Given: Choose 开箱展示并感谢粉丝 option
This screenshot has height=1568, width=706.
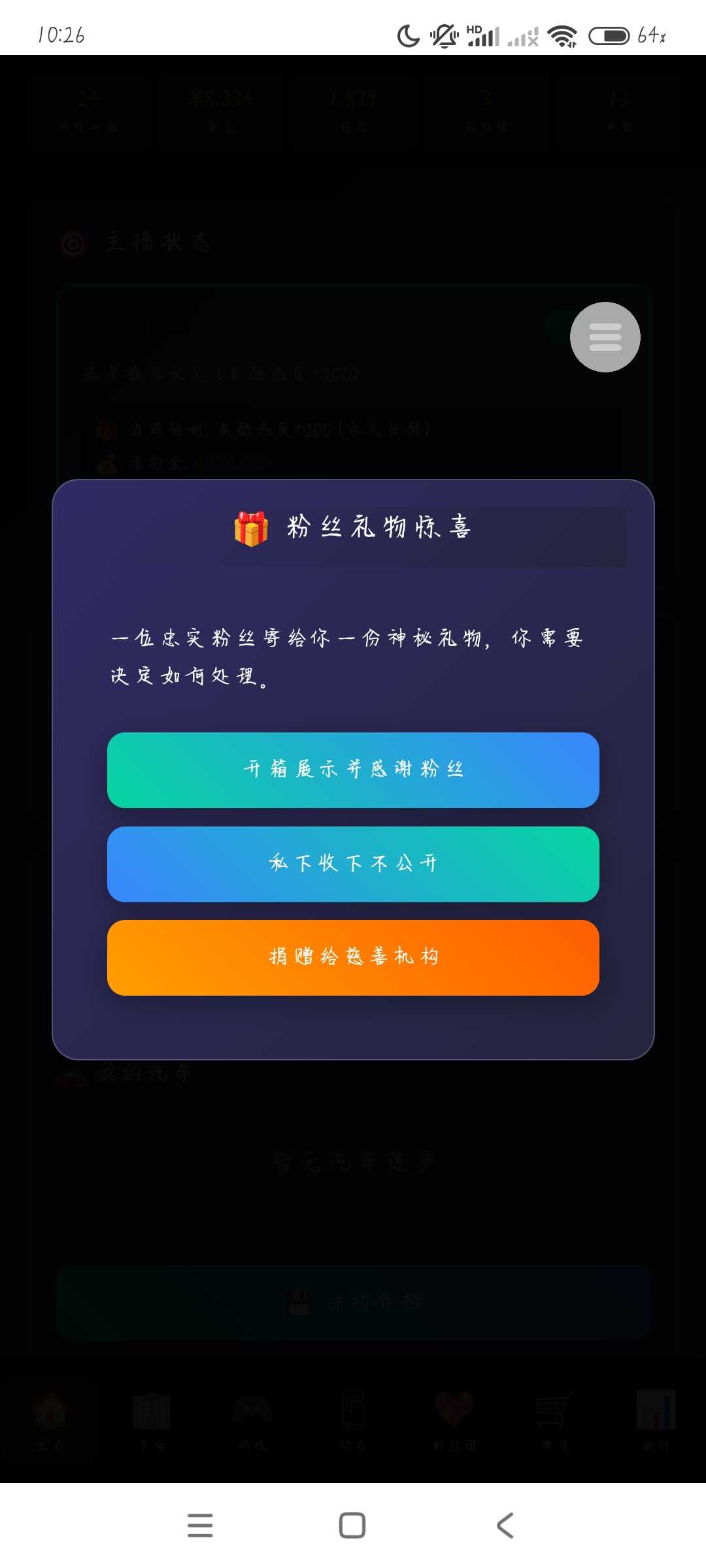Looking at the screenshot, I should [x=353, y=770].
